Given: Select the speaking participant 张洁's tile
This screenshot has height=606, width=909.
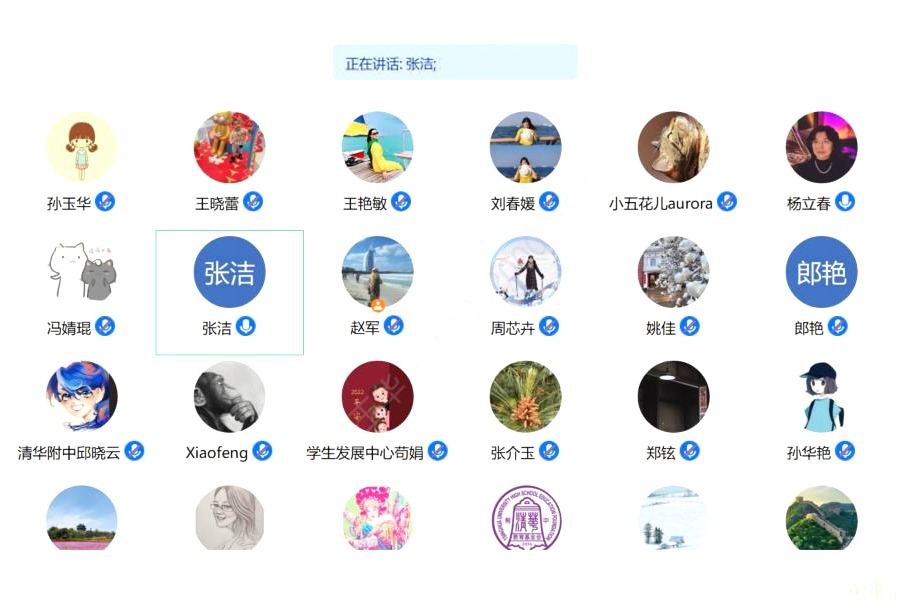Looking at the screenshot, I should tap(229, 272).
